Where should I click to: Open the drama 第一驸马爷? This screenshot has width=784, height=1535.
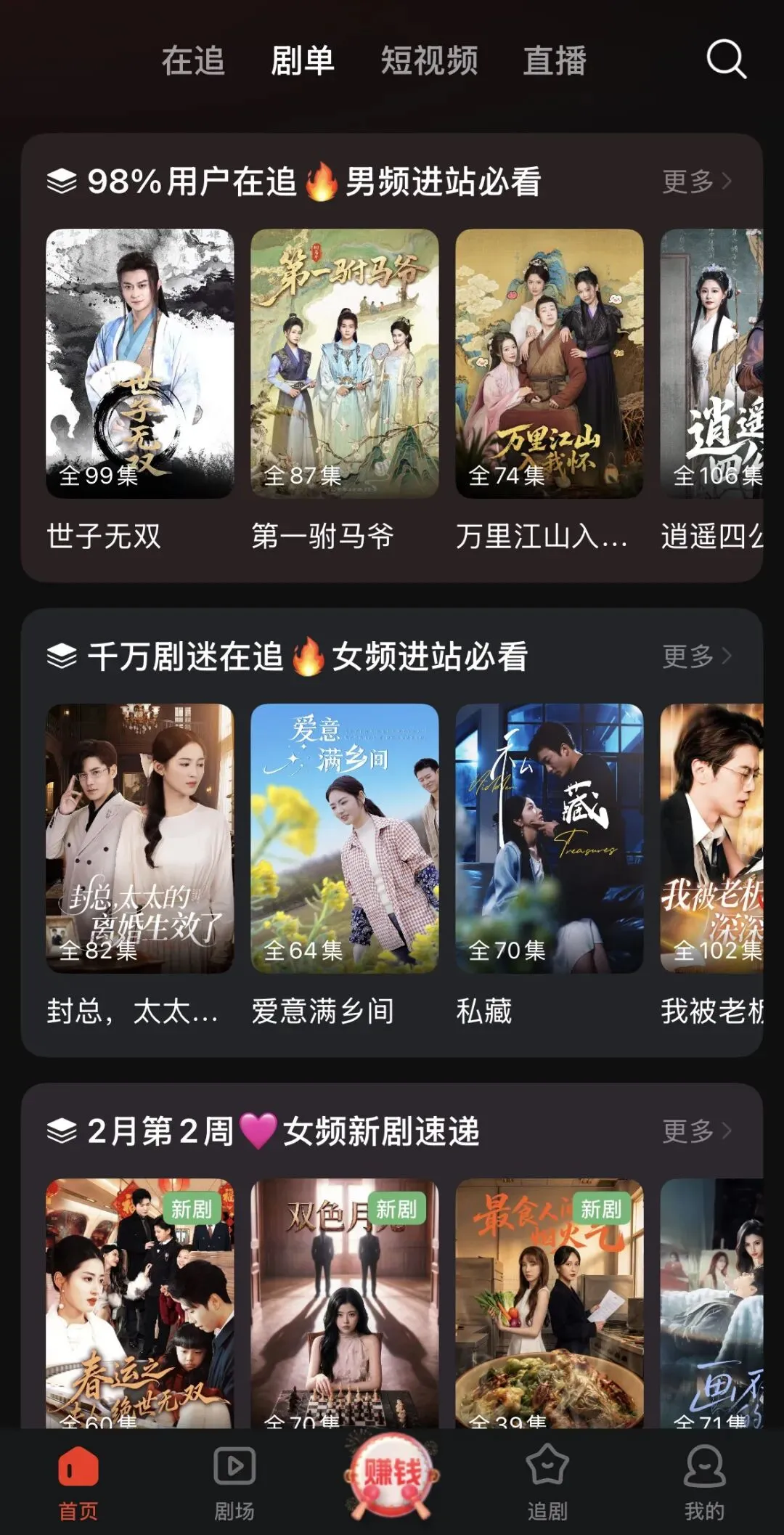pos(345,363)
